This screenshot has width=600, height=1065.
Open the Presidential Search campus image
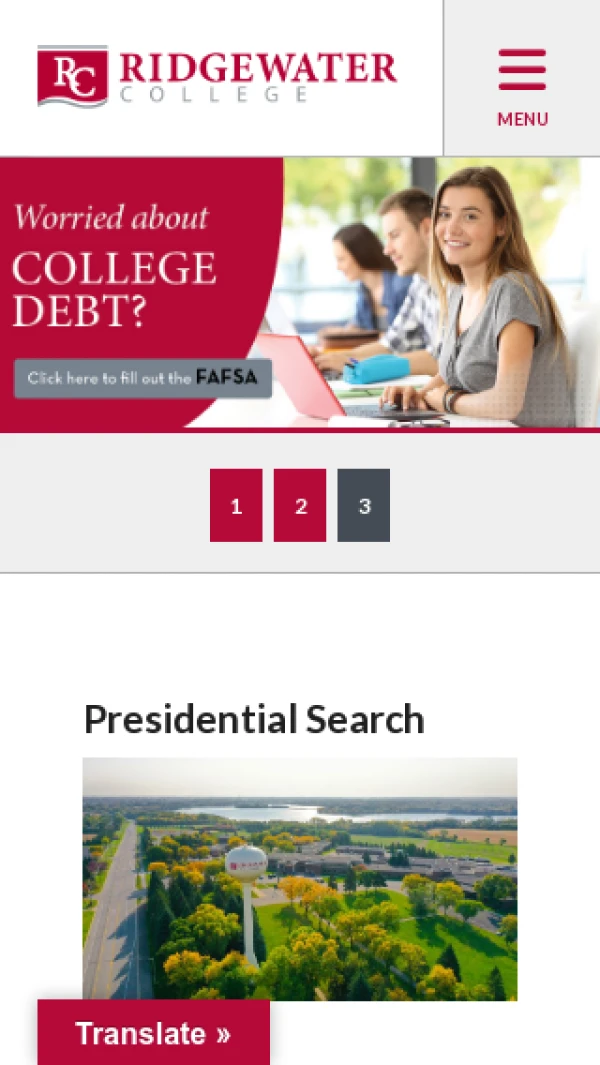300,878
